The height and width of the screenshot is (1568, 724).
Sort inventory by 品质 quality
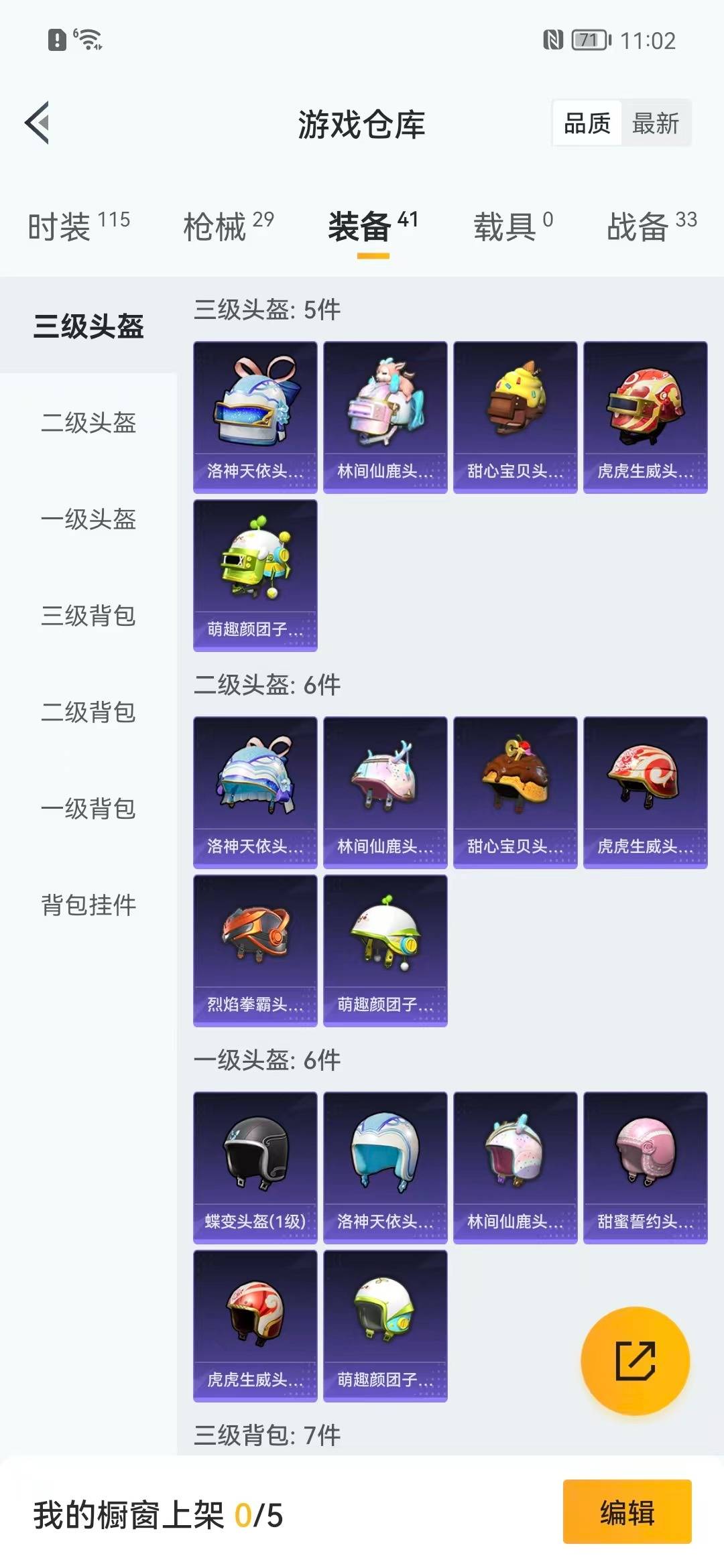(588, 124)
